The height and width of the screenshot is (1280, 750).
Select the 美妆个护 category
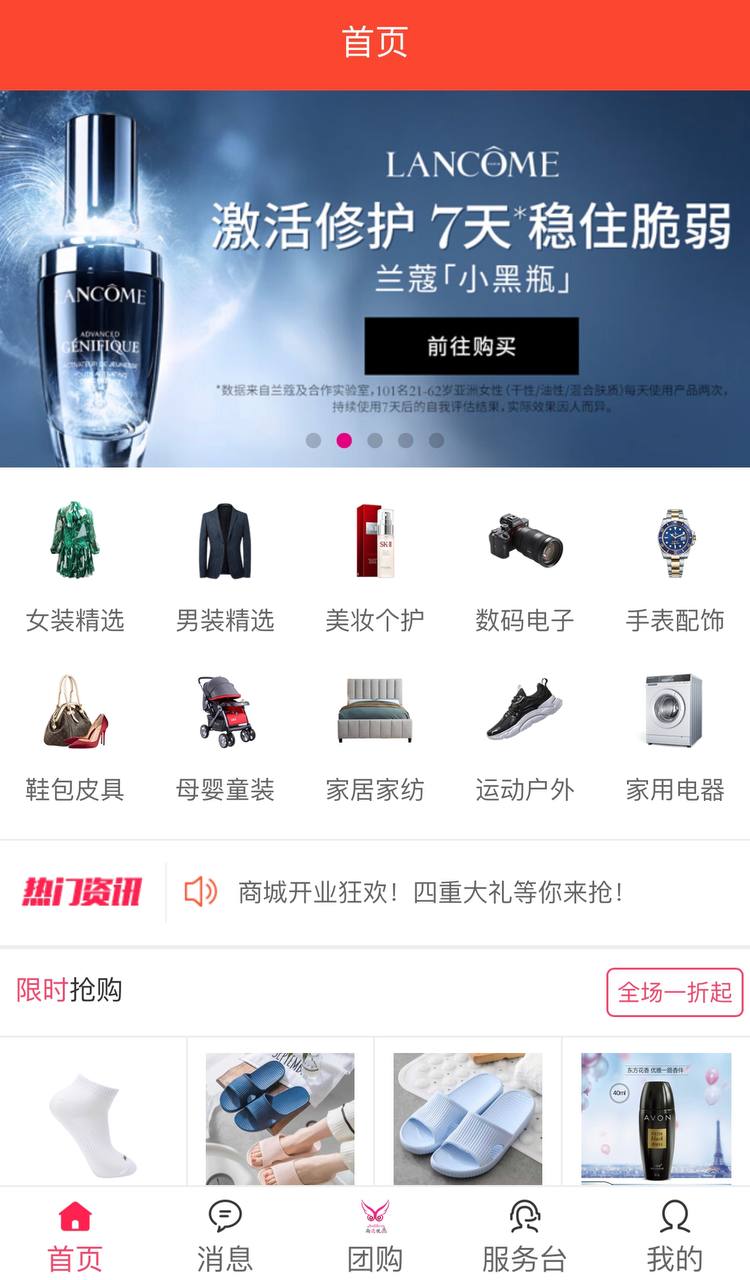point(375,567)
